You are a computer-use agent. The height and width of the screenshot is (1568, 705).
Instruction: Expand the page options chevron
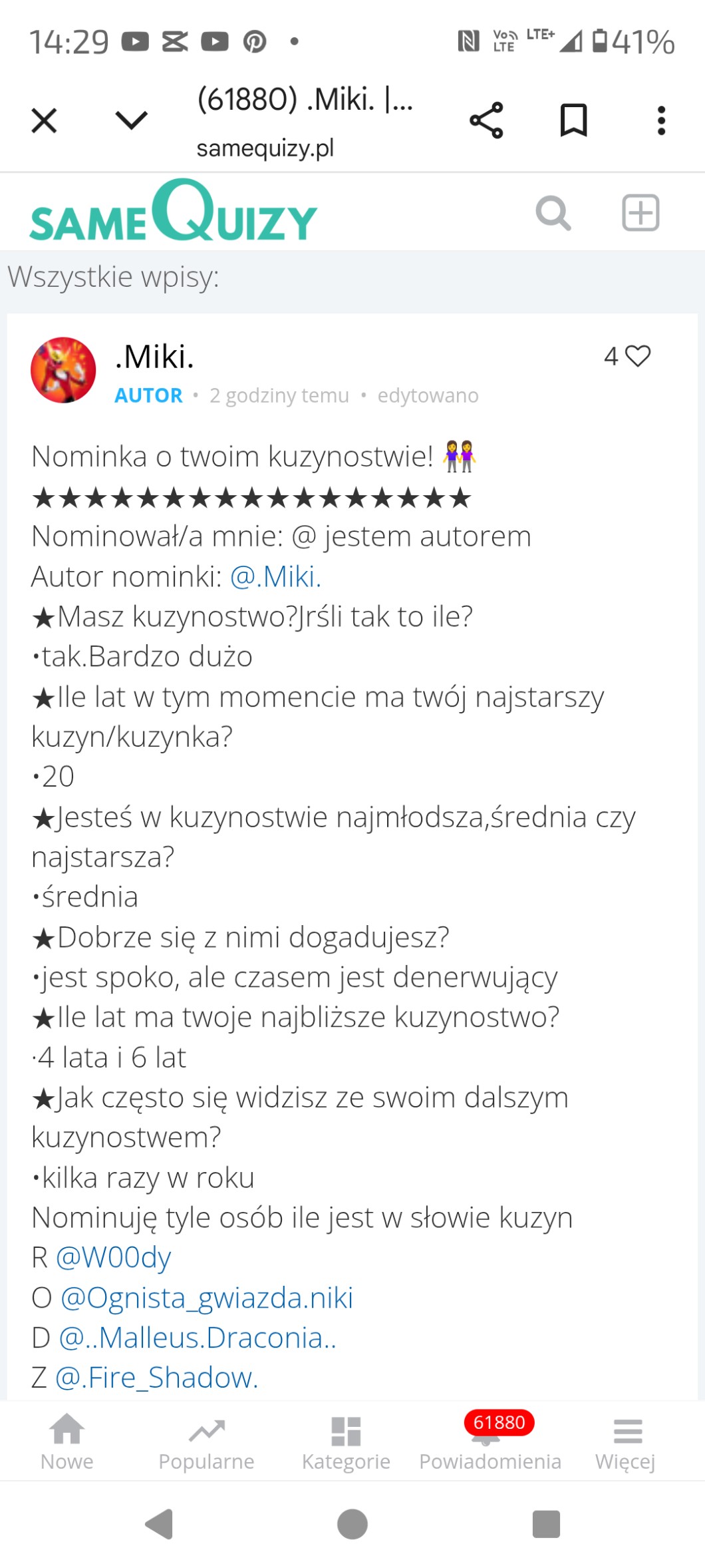(x=131, y=120)
